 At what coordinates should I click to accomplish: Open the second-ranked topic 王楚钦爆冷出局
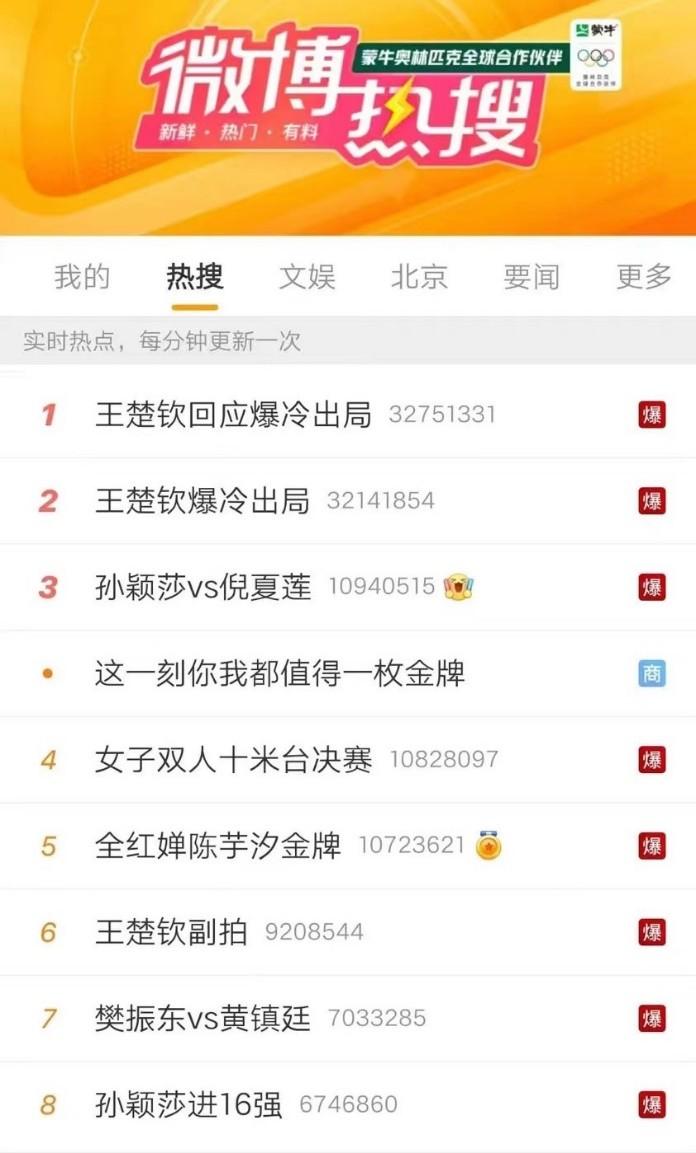(202, 500)
